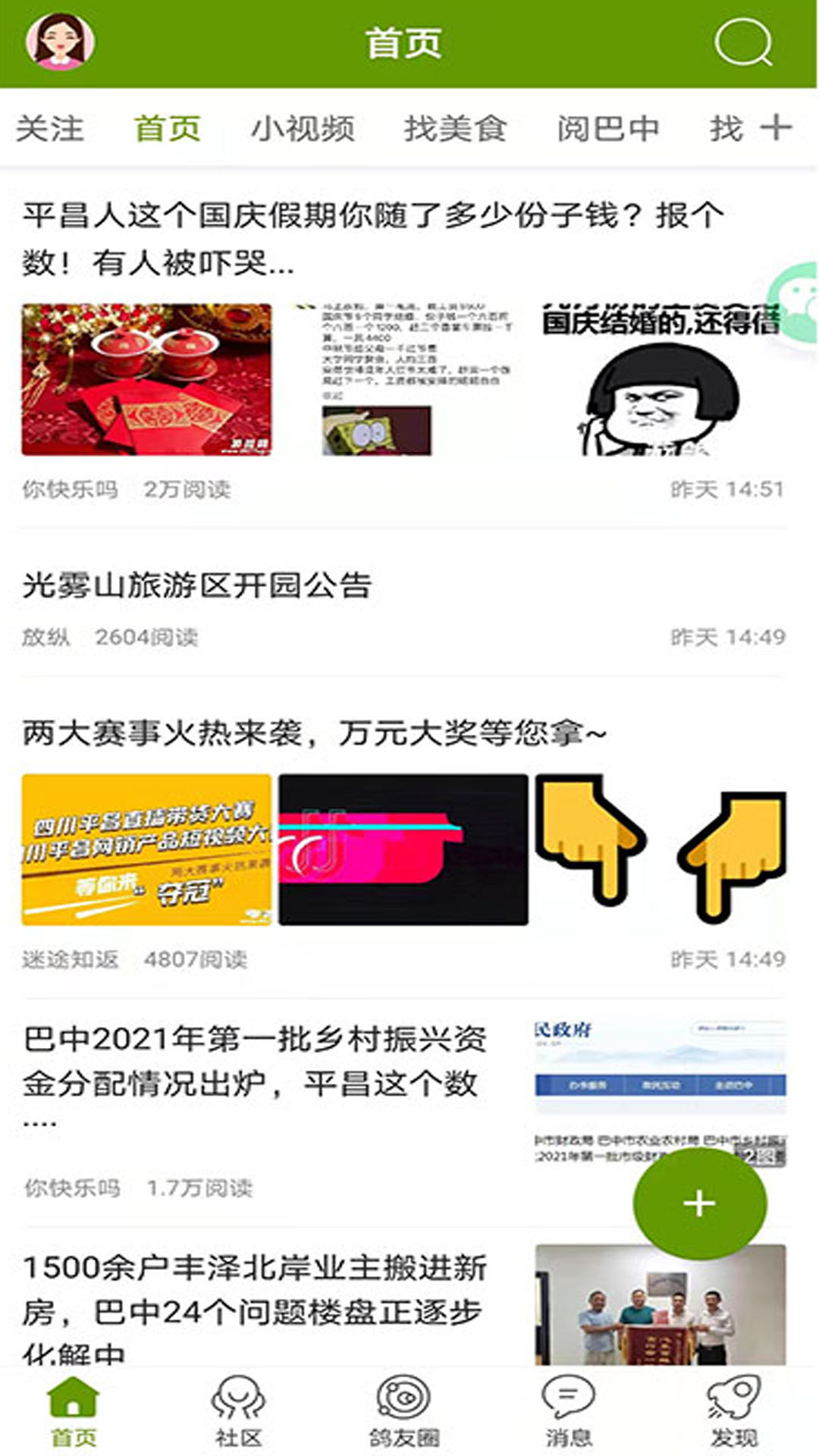Viewport: 819px width, 1456px height.
Task: Switch to the 鸽友圈 tab
Action: click(403, 1410)
